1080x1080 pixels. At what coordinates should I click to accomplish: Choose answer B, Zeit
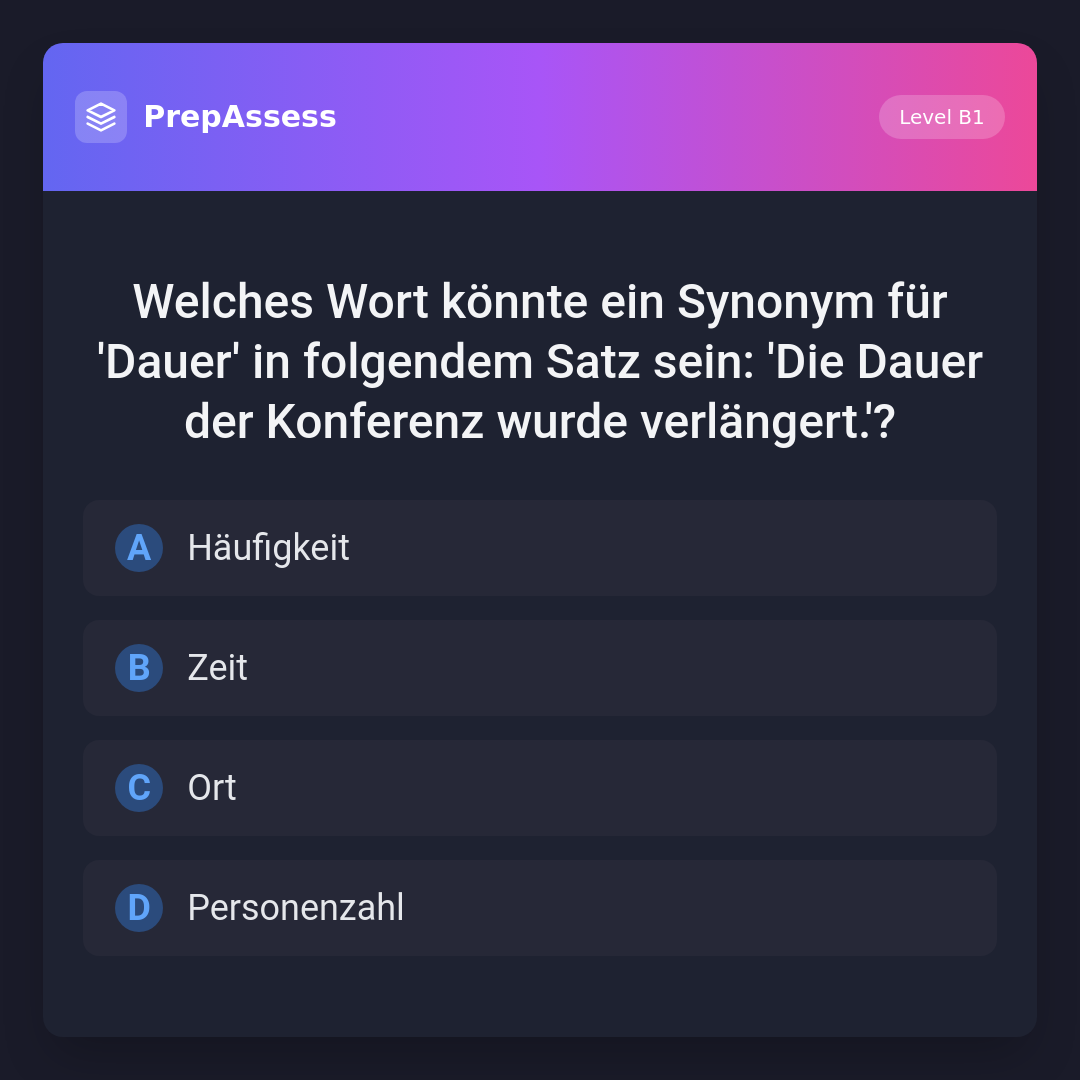point(539,668)
